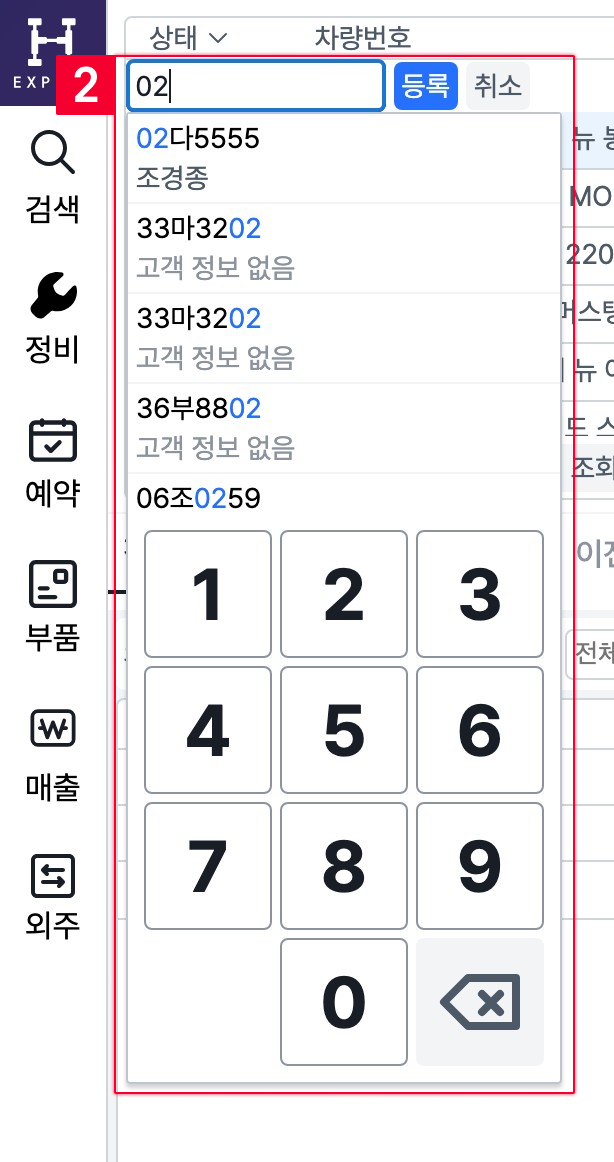Expand the 상태 column dropdown
Viewport: 614px width, 1162px height.
pos(188,38)
